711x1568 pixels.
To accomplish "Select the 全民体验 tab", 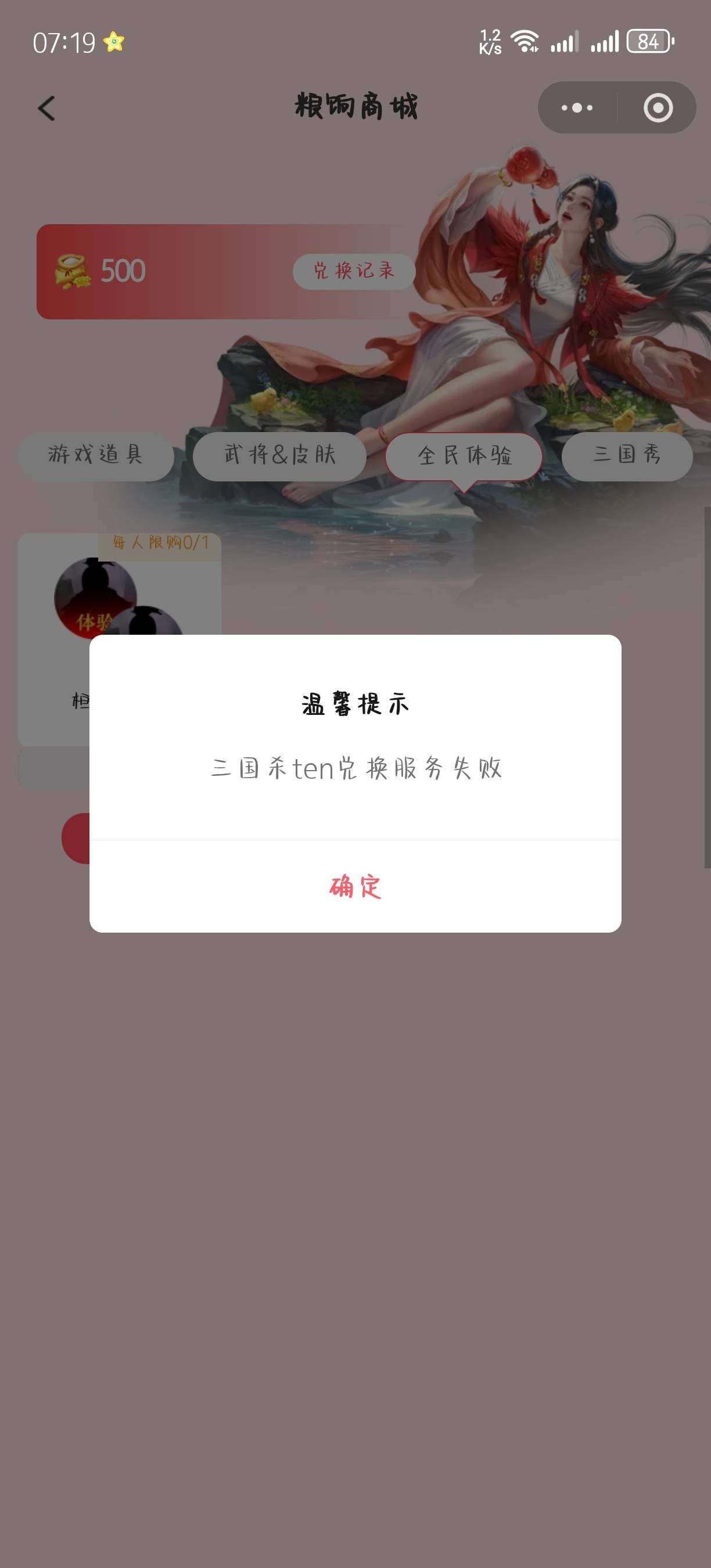I will pyautogui.click(x=464, y=455).
